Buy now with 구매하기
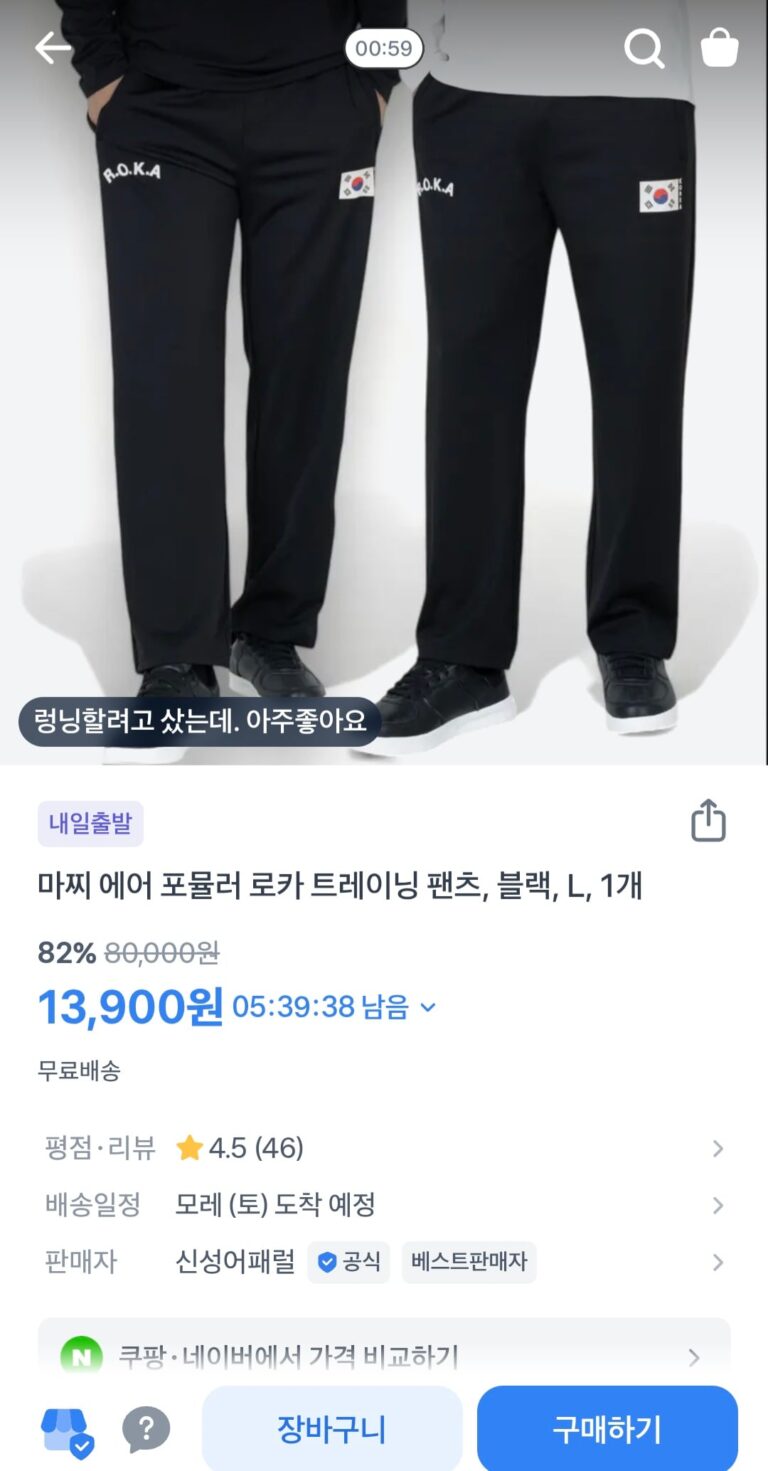Image resolution: width=768 pixels, height=1471 pixels. pyautogui.click(x=607, y=1429)
